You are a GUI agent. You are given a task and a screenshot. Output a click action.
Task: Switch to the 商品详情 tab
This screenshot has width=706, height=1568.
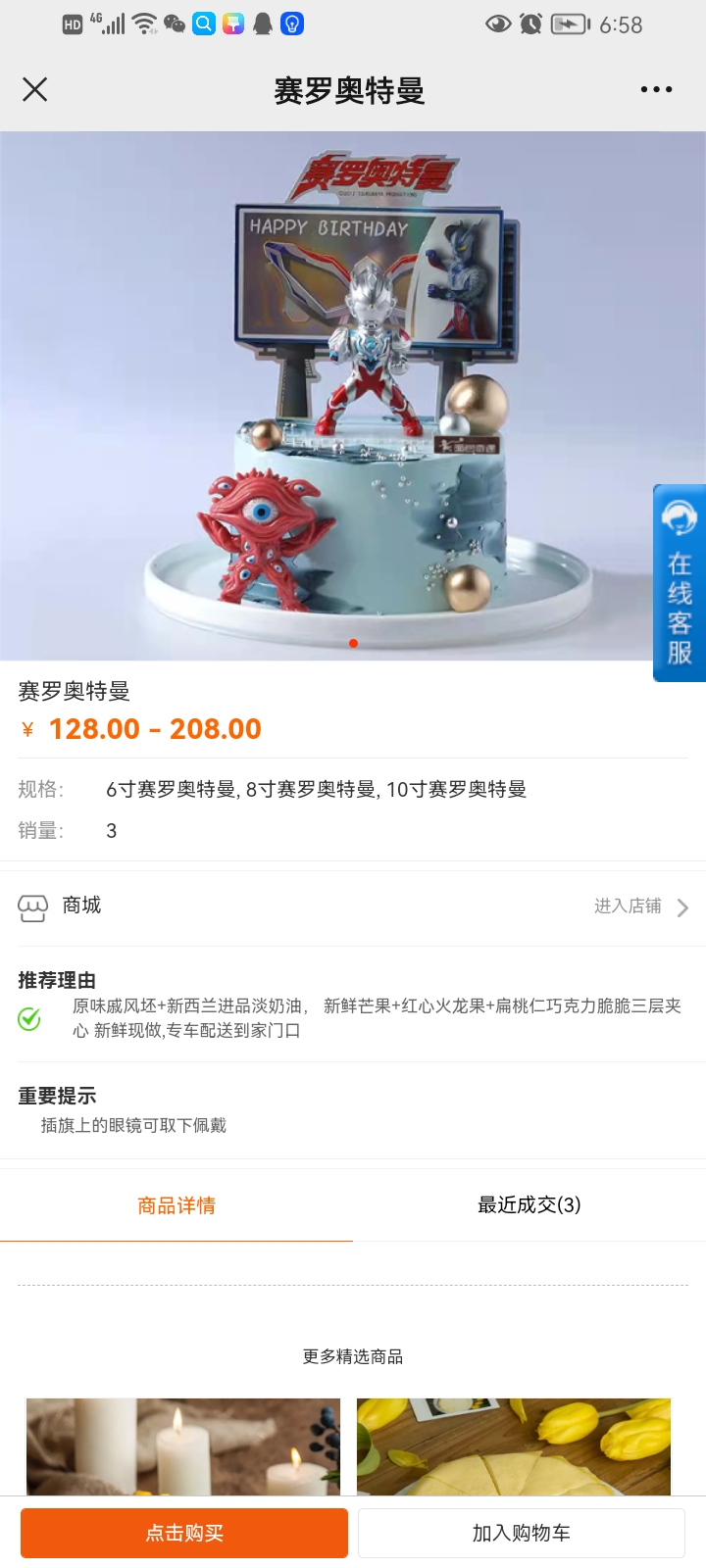[176, 1205]
